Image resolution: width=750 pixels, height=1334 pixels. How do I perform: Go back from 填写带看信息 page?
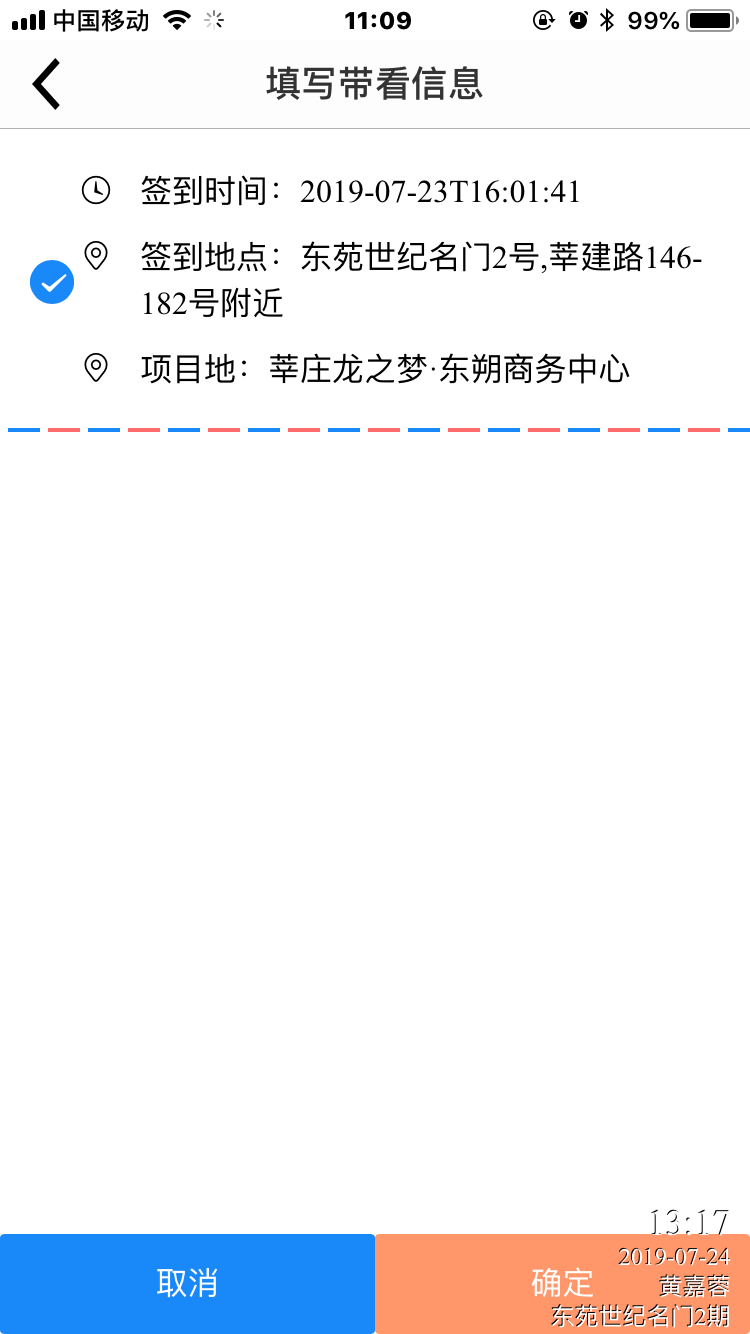pos(47,84)
